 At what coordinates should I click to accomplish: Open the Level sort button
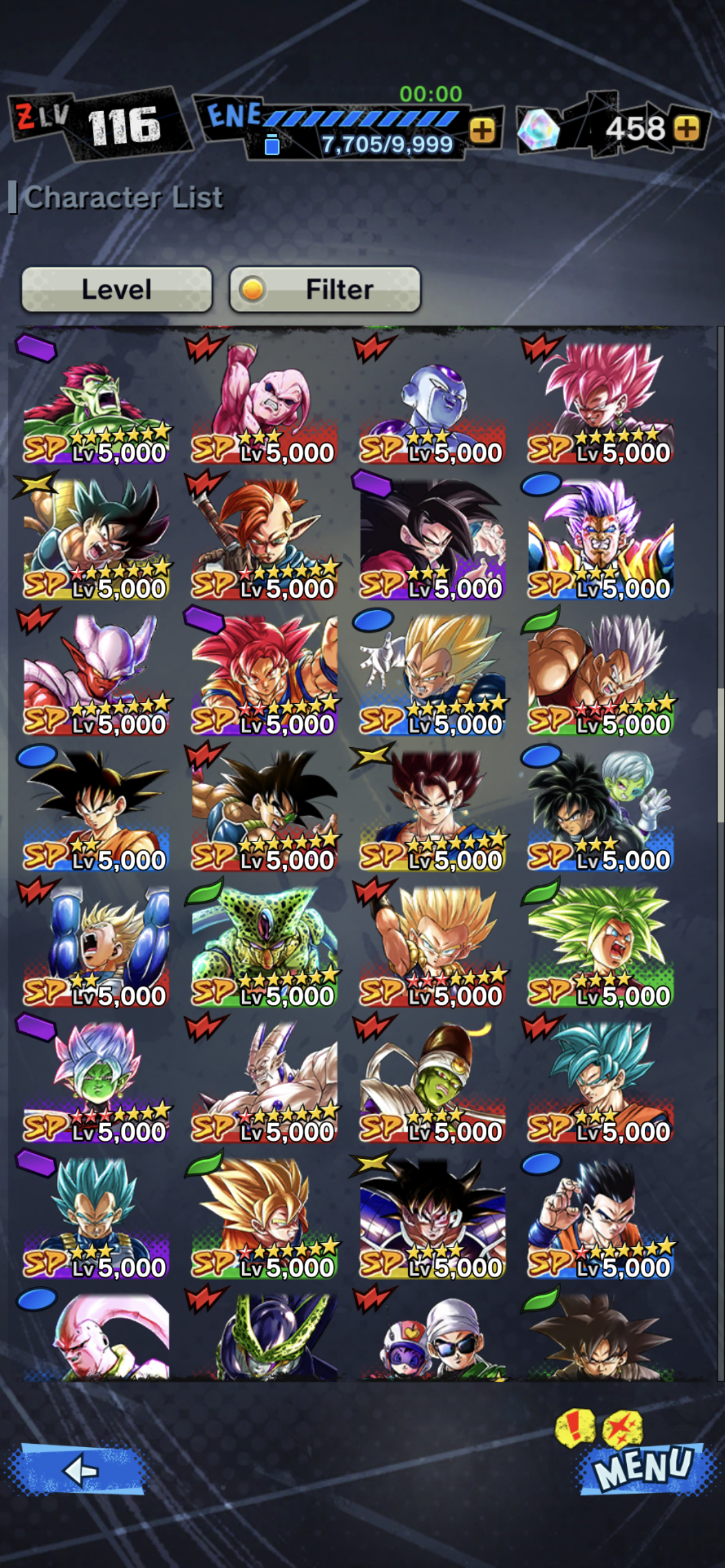pyautogui.click(x=117, y=290)
